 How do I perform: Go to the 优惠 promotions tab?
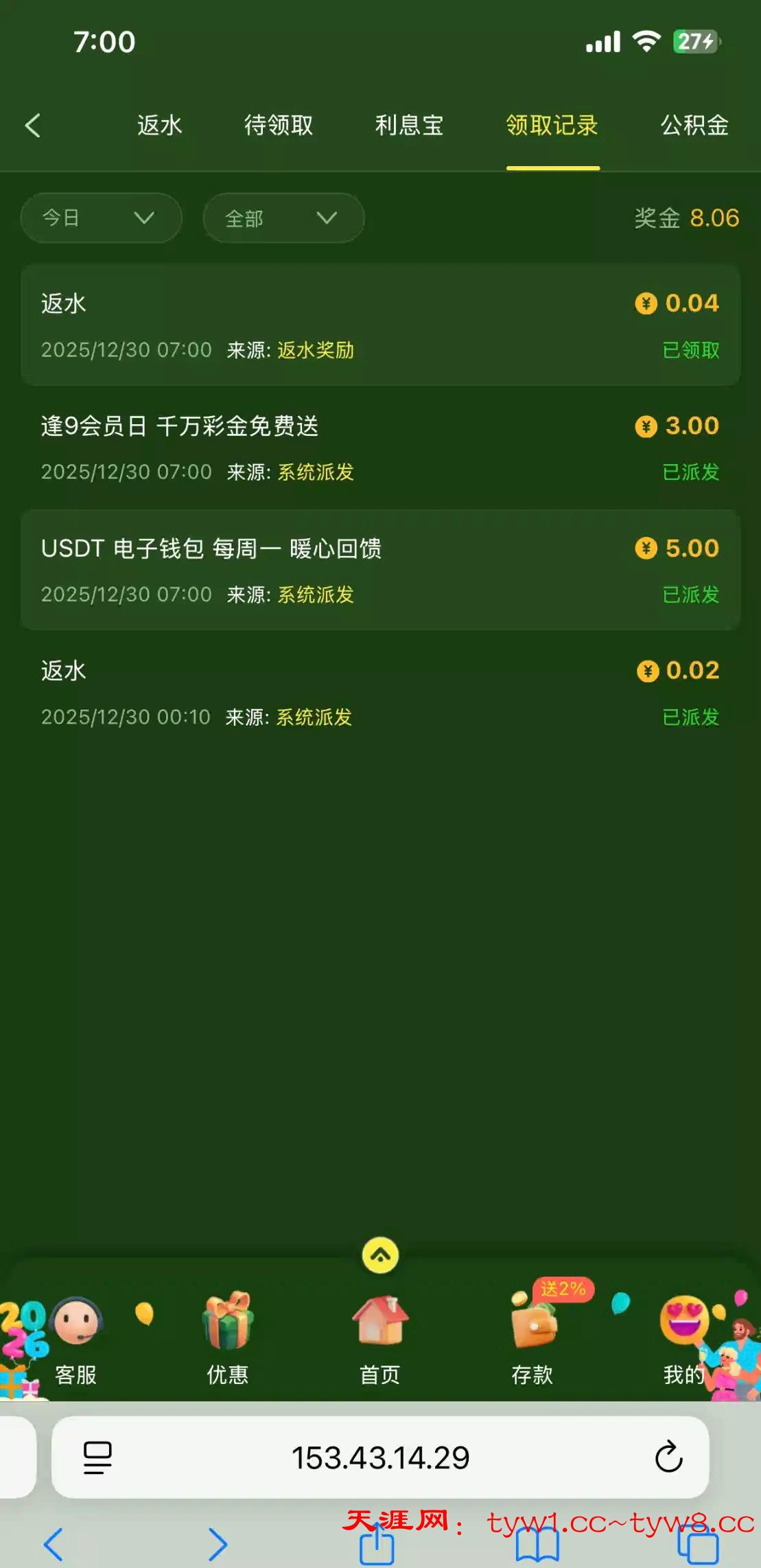[228, 1340]
